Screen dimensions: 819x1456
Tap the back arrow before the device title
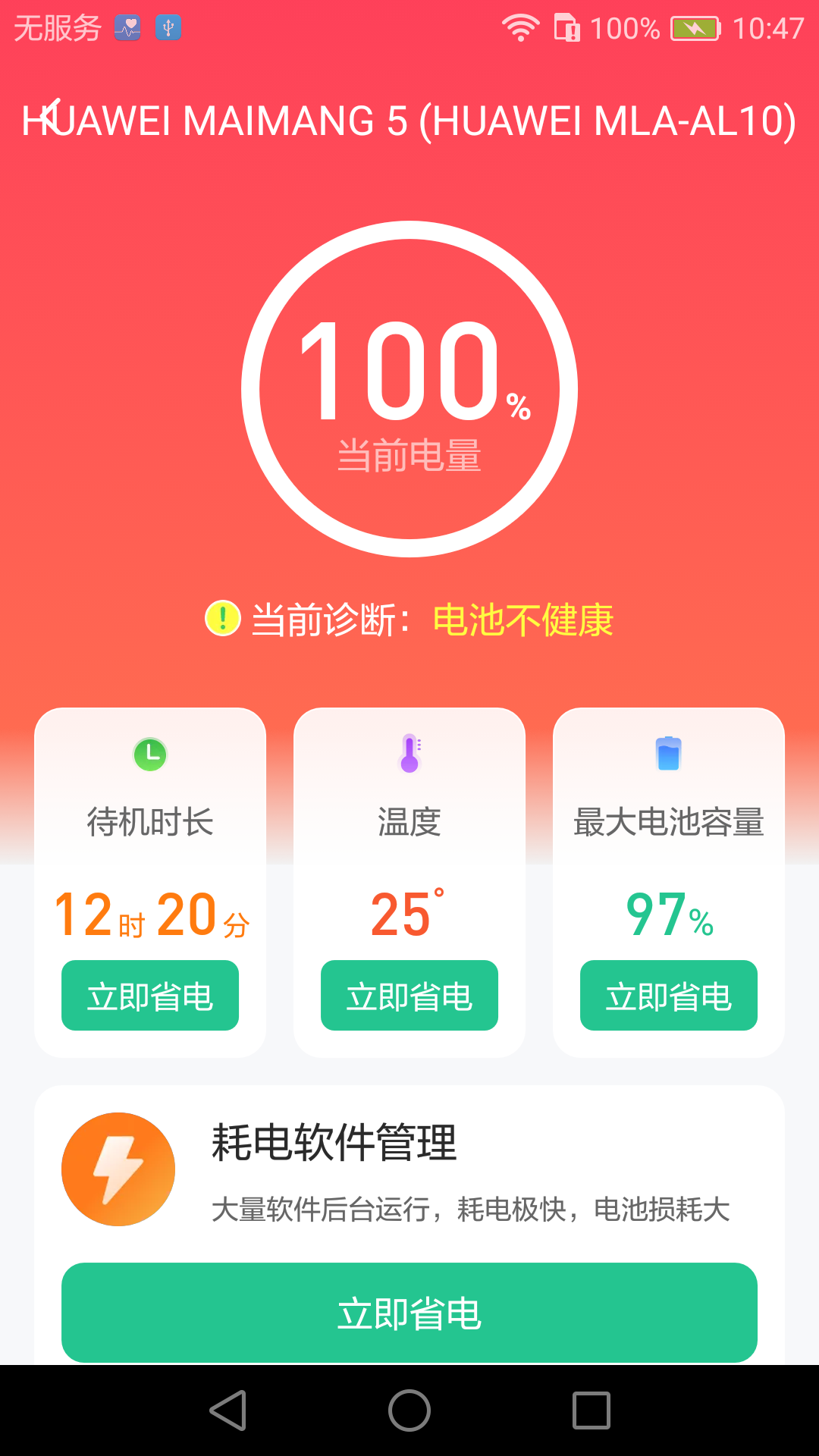click(47, 114)
